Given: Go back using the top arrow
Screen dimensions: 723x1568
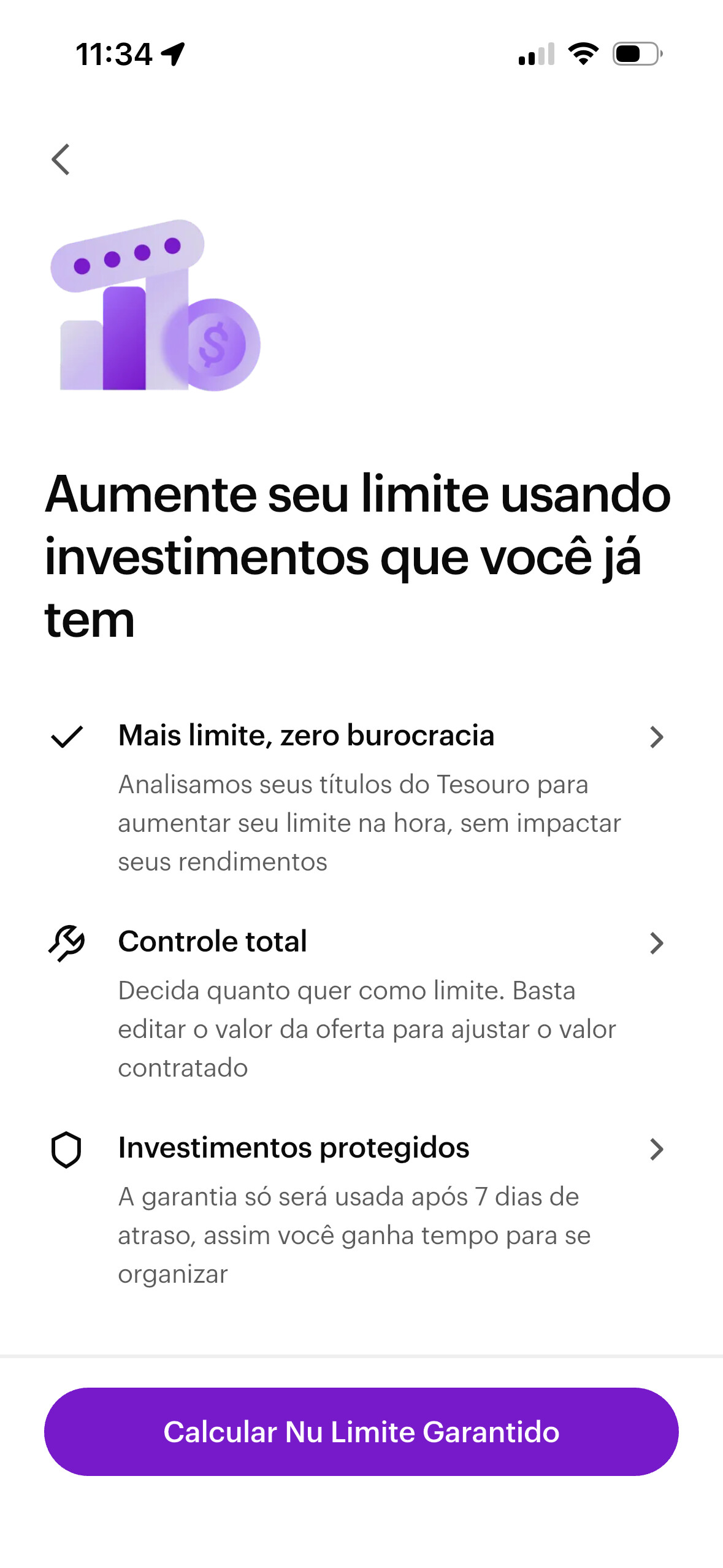Looking at the screenshot, I should (61, 159).
